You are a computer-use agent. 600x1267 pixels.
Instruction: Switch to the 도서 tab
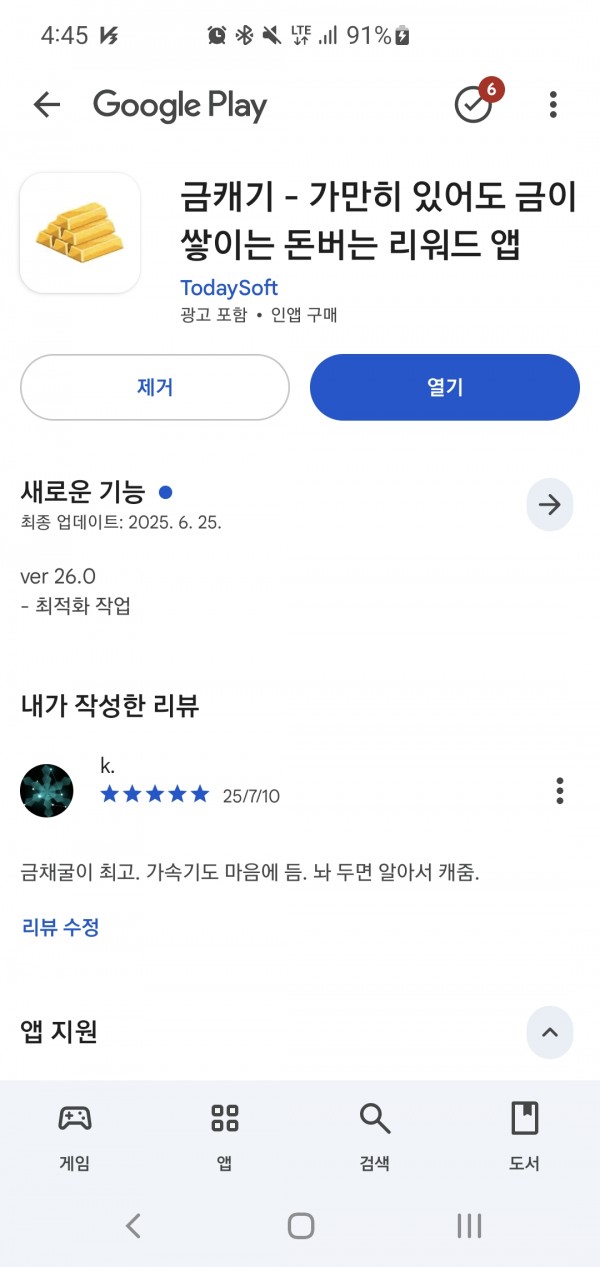tap(525, 1137)
